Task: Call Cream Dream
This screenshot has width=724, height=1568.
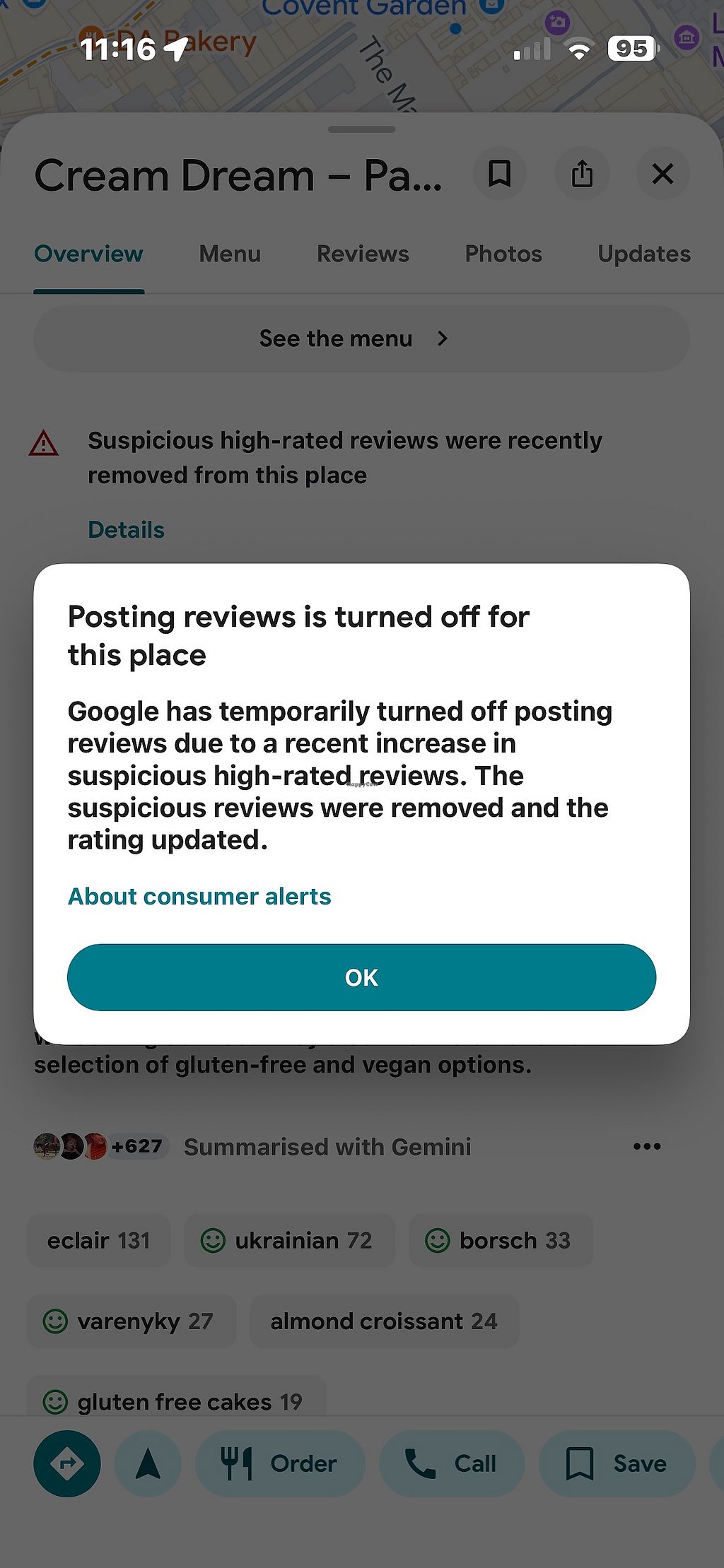Action: pyautogui.click(x=452, y=1463)
